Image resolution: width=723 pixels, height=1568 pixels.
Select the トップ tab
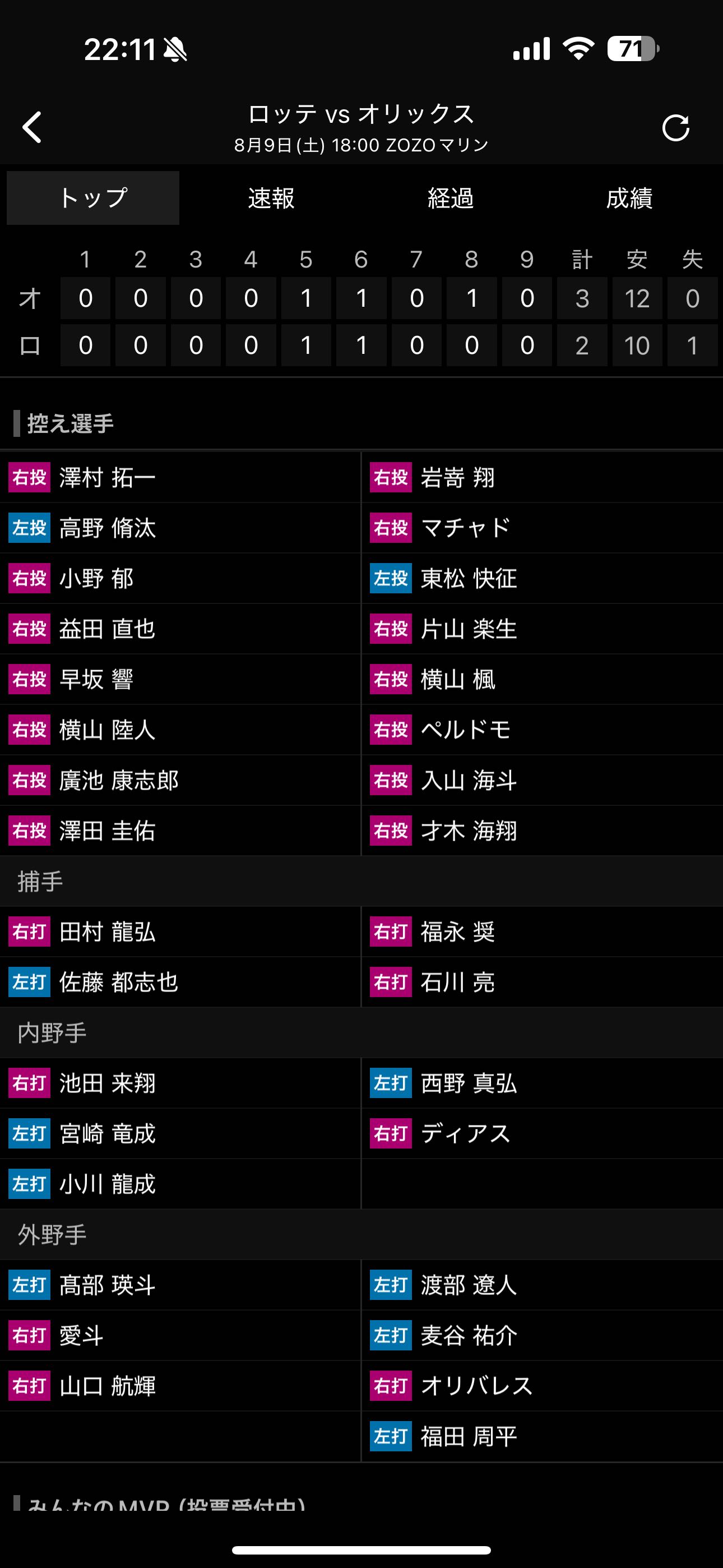pos(93,198)
